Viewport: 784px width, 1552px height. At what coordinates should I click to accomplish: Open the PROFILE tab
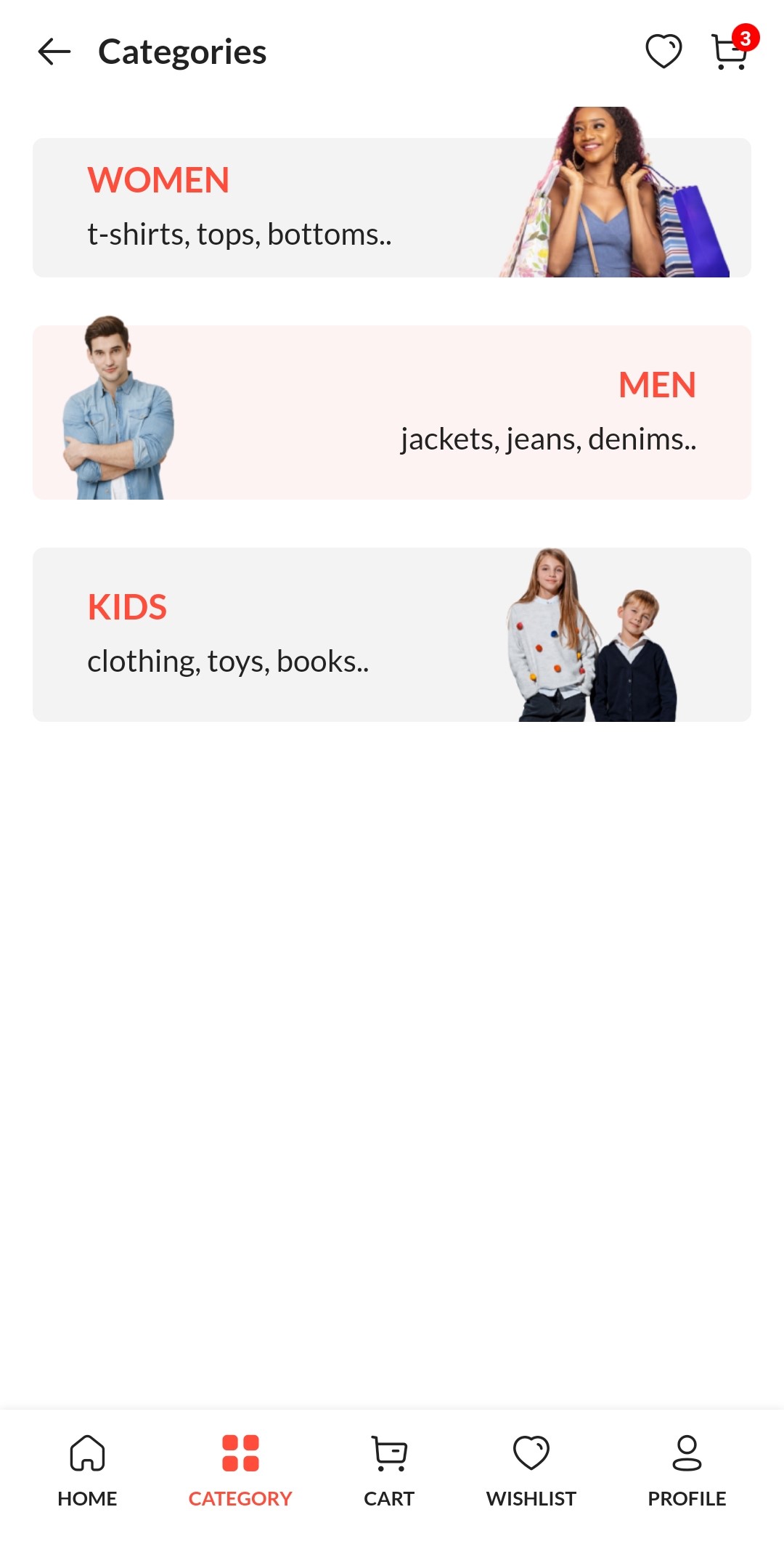(687, 1470)
